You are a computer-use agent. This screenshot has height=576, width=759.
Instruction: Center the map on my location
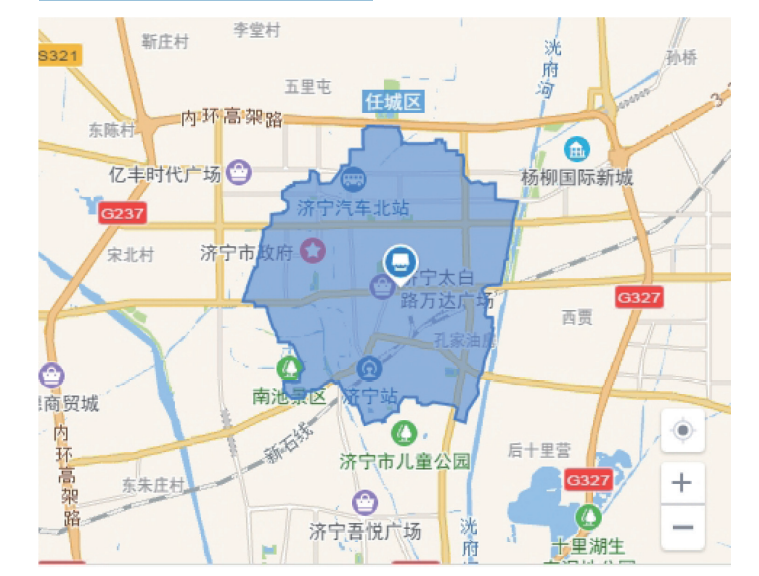(683, 431)
